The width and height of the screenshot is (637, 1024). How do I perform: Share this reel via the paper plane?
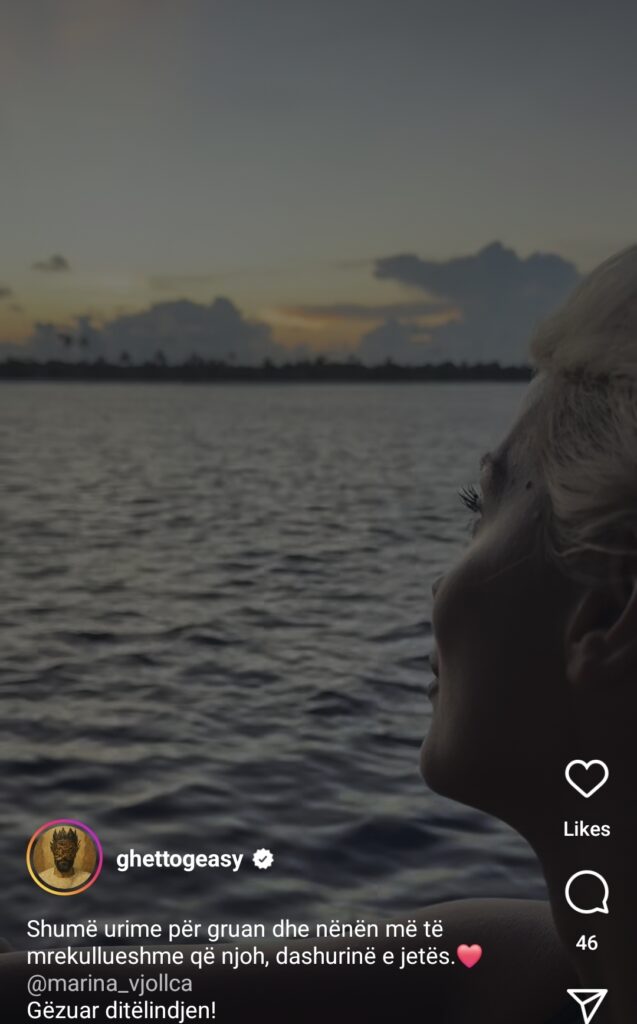point(586,1005)
